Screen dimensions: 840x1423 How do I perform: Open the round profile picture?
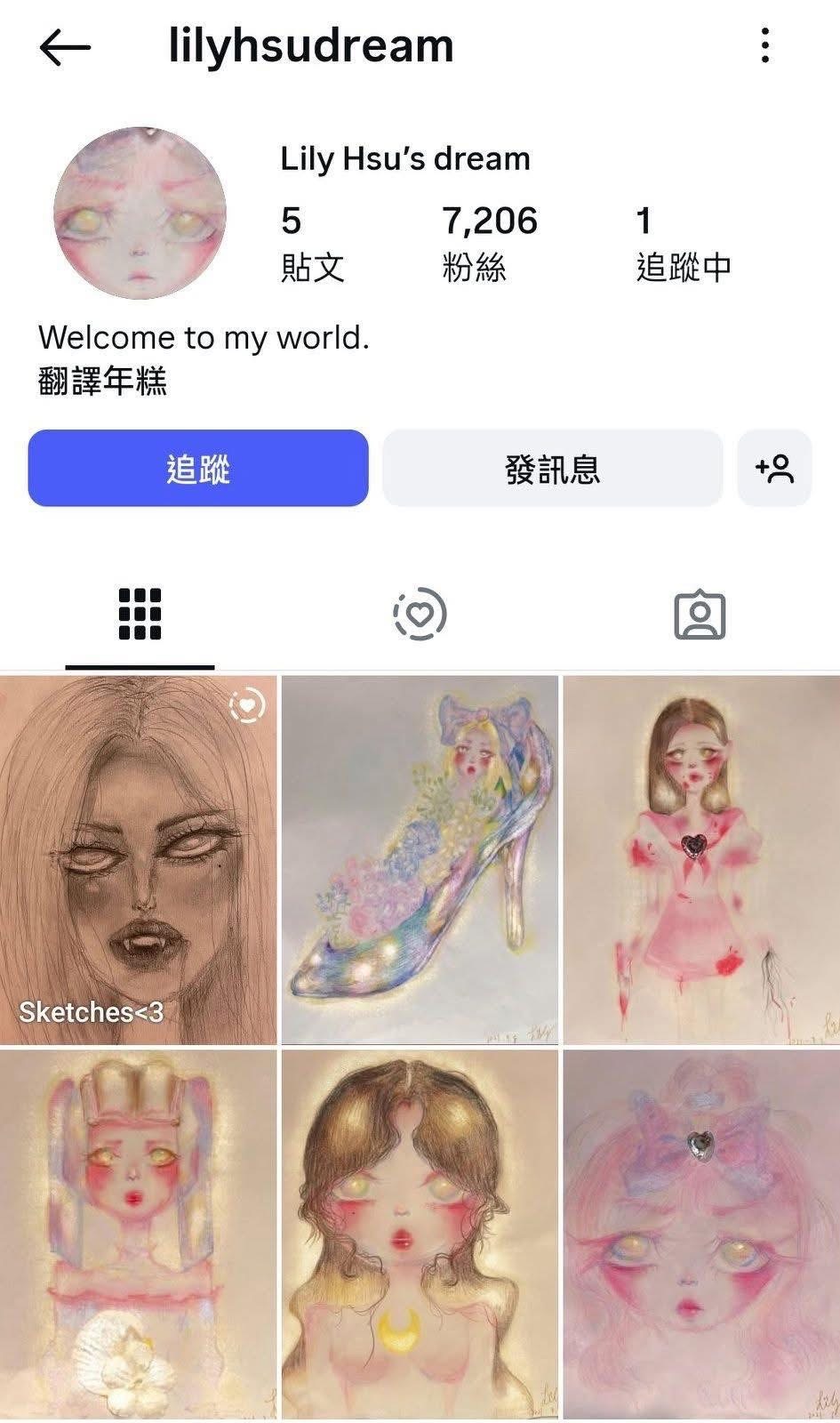tap(140, 213)
